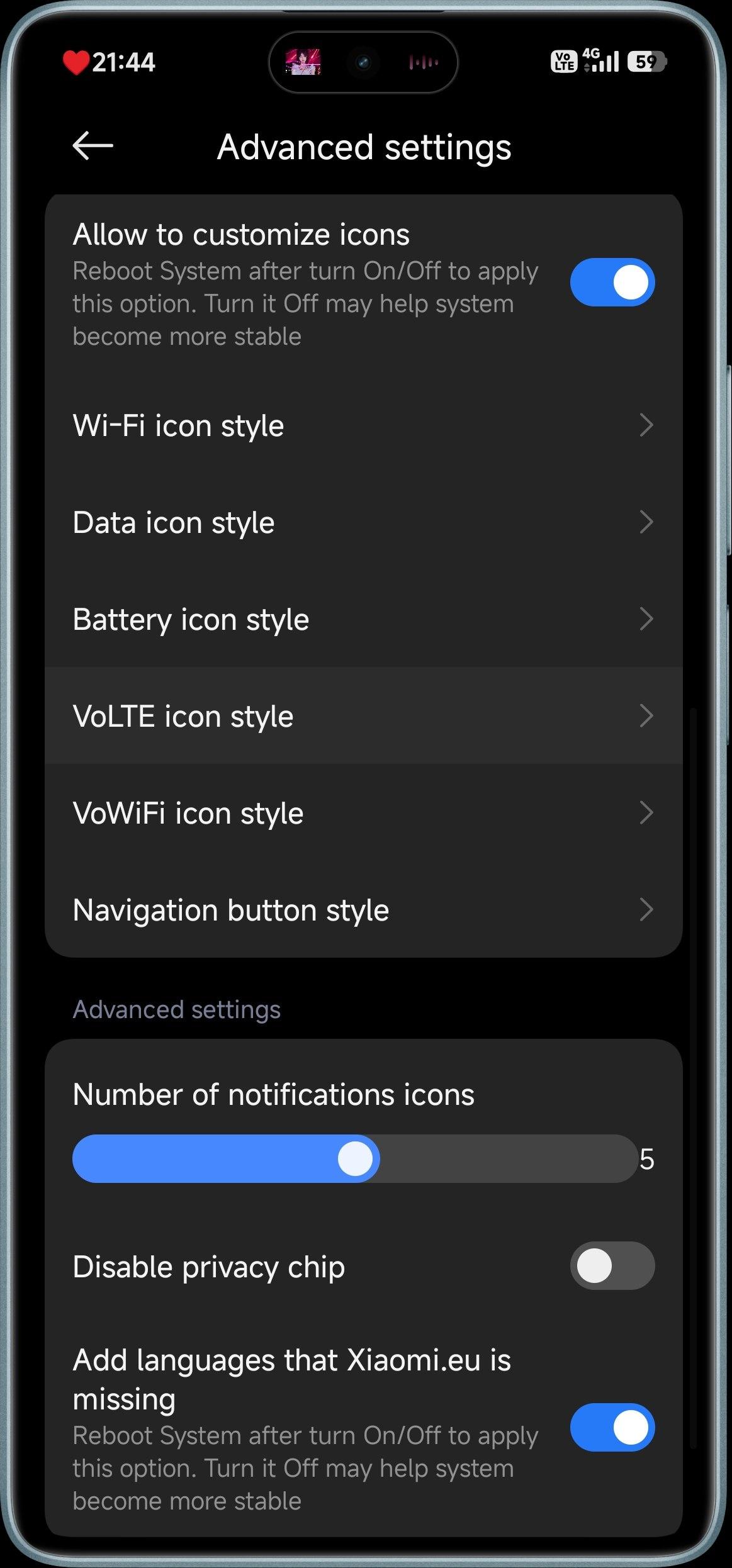Open Battery icon style settings

pos(363,619)
